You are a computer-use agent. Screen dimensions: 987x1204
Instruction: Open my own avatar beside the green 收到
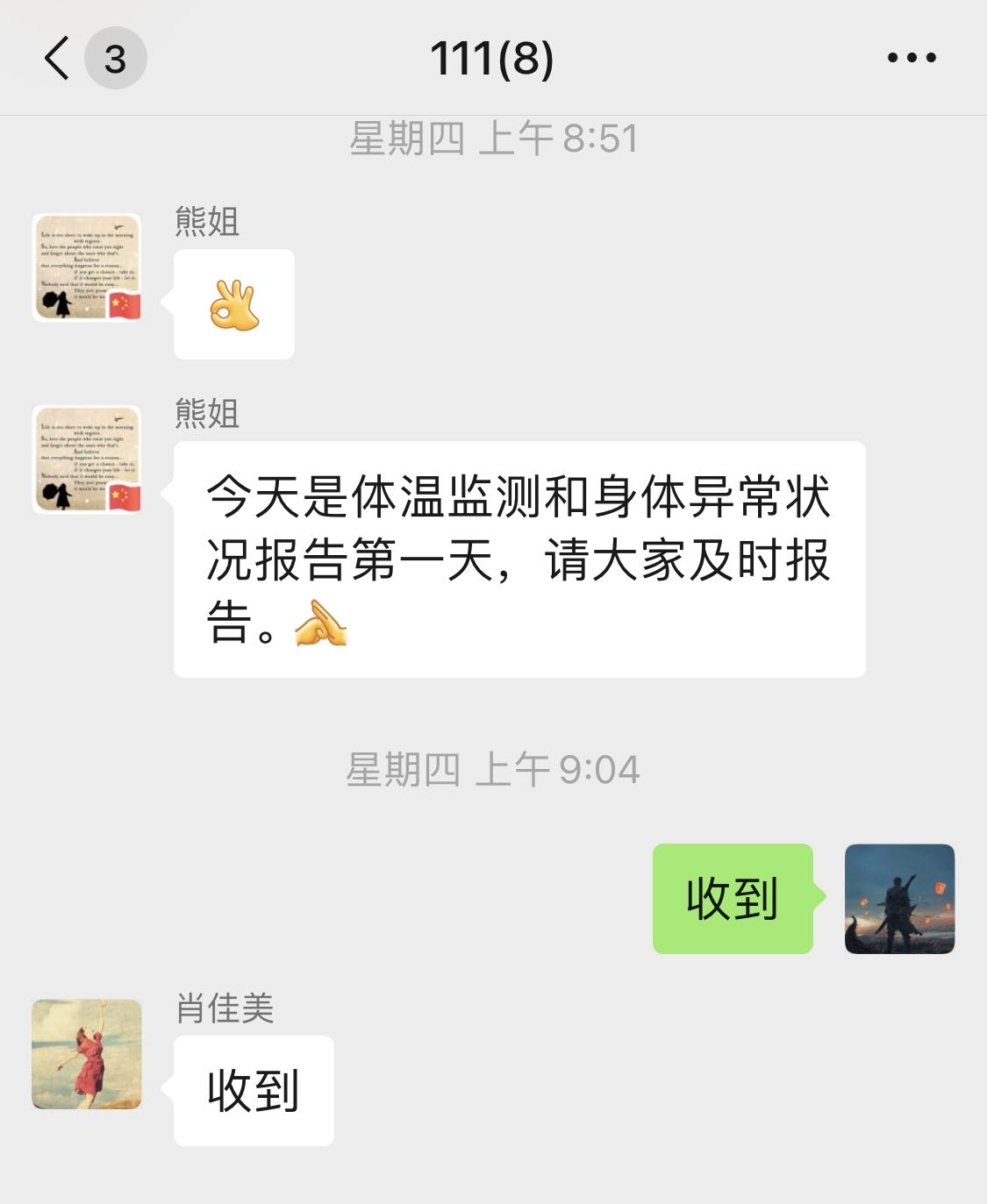[899, 899]
